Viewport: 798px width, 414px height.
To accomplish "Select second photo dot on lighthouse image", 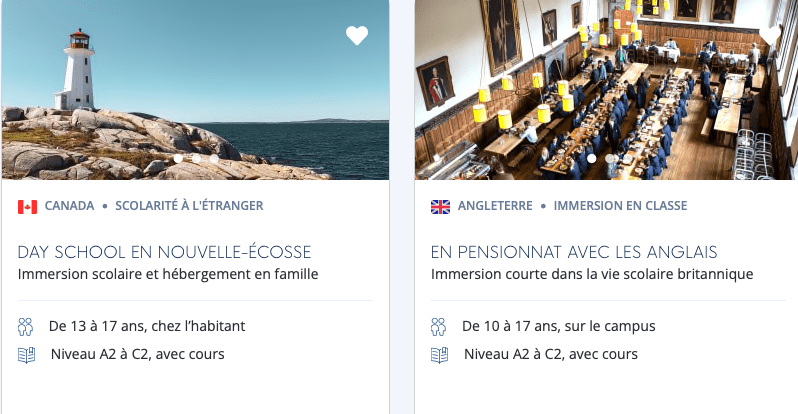I will click(196, 158).
